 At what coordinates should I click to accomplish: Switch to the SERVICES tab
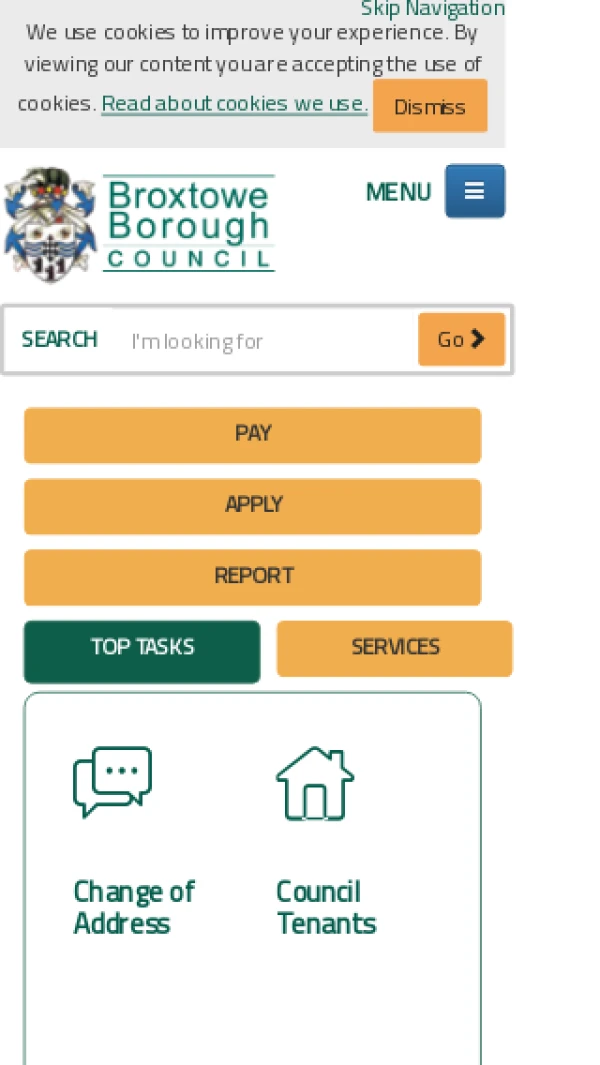pos(394,648)
